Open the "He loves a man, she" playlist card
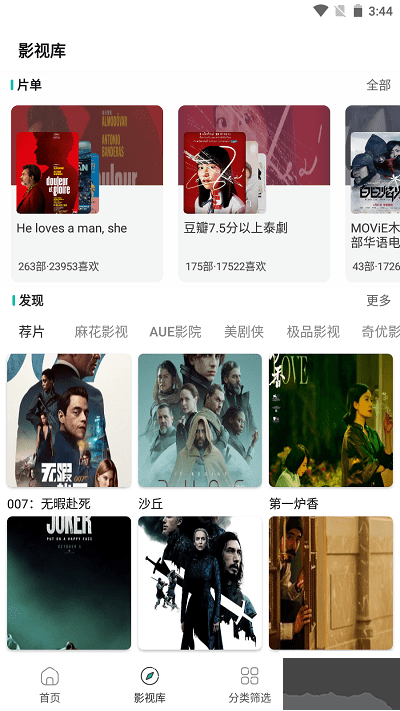The image size is (400, 711). pyautogui.click(x=87, y=194)
